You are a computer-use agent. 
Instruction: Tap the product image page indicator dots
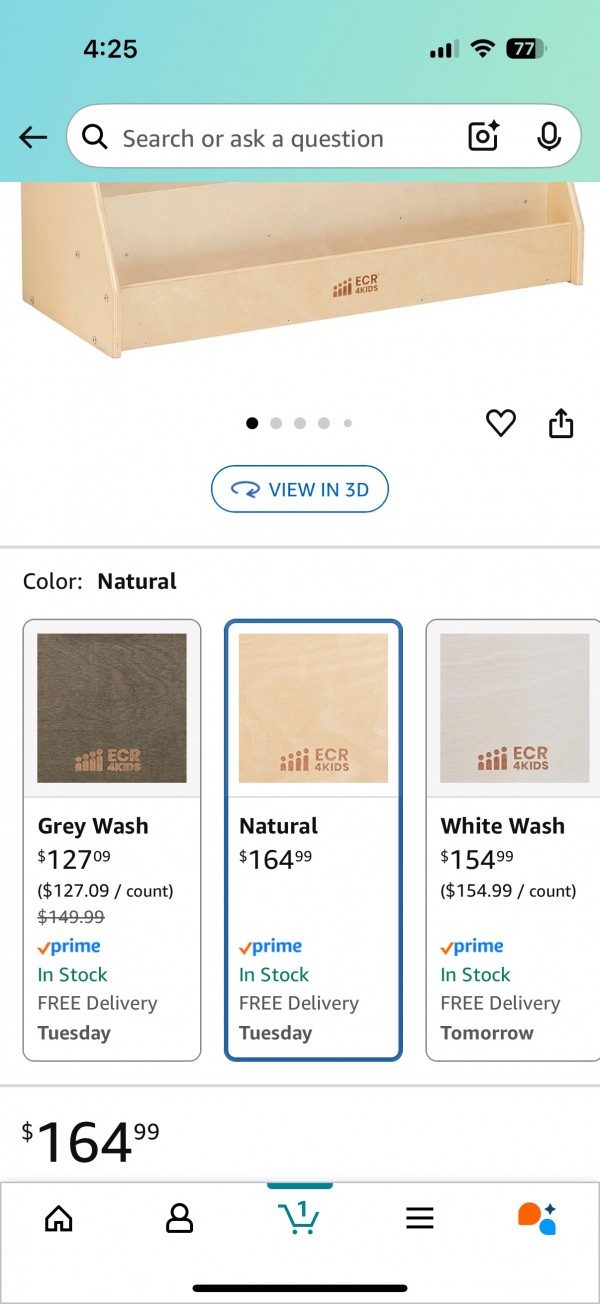click(300, 423)
